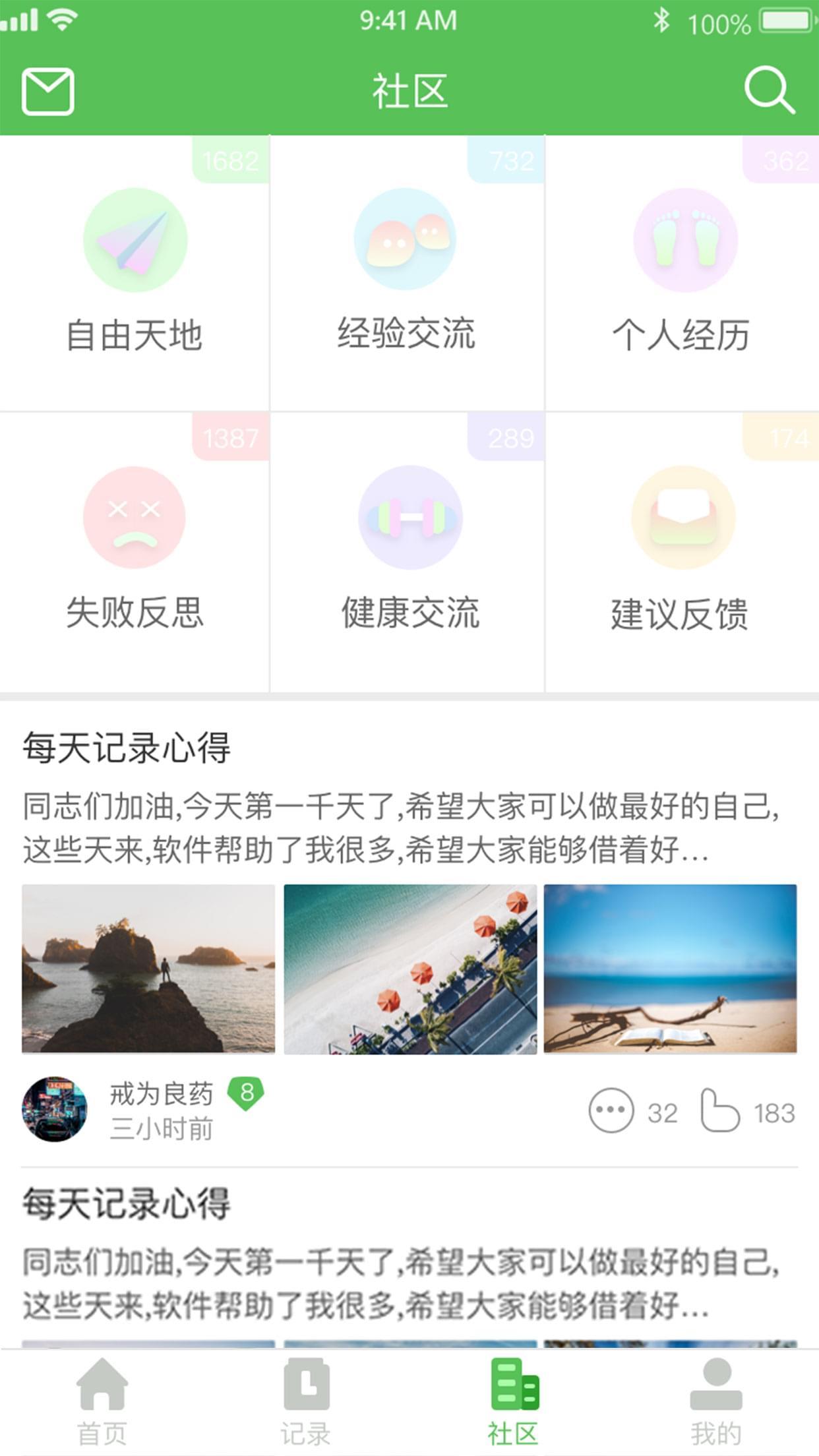Screen dimensions: 819x1456
Task: Click the username 戒为良药
Action: [x=160, y=1093]
